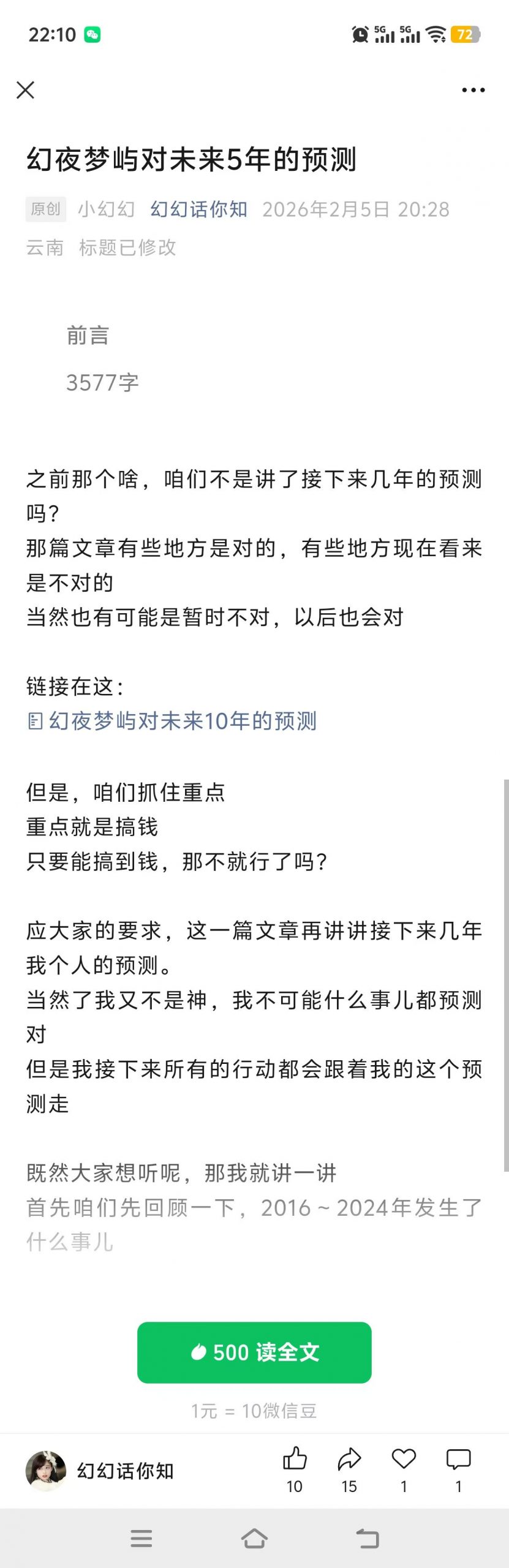Screen dimensions: 509x1568
Task: Tap the system back button
Action: 368,1538
